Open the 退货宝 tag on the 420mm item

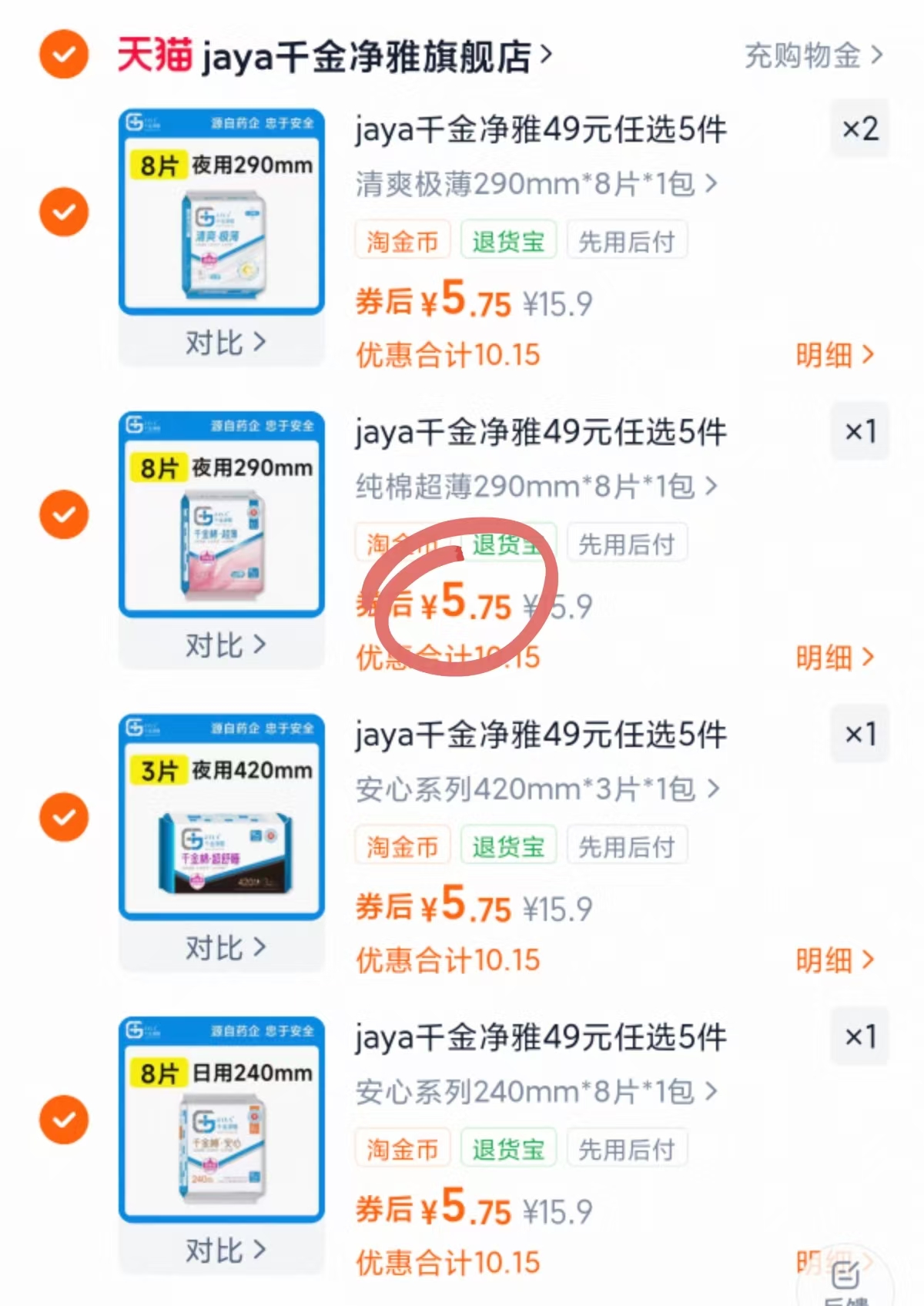pos(508,845)
